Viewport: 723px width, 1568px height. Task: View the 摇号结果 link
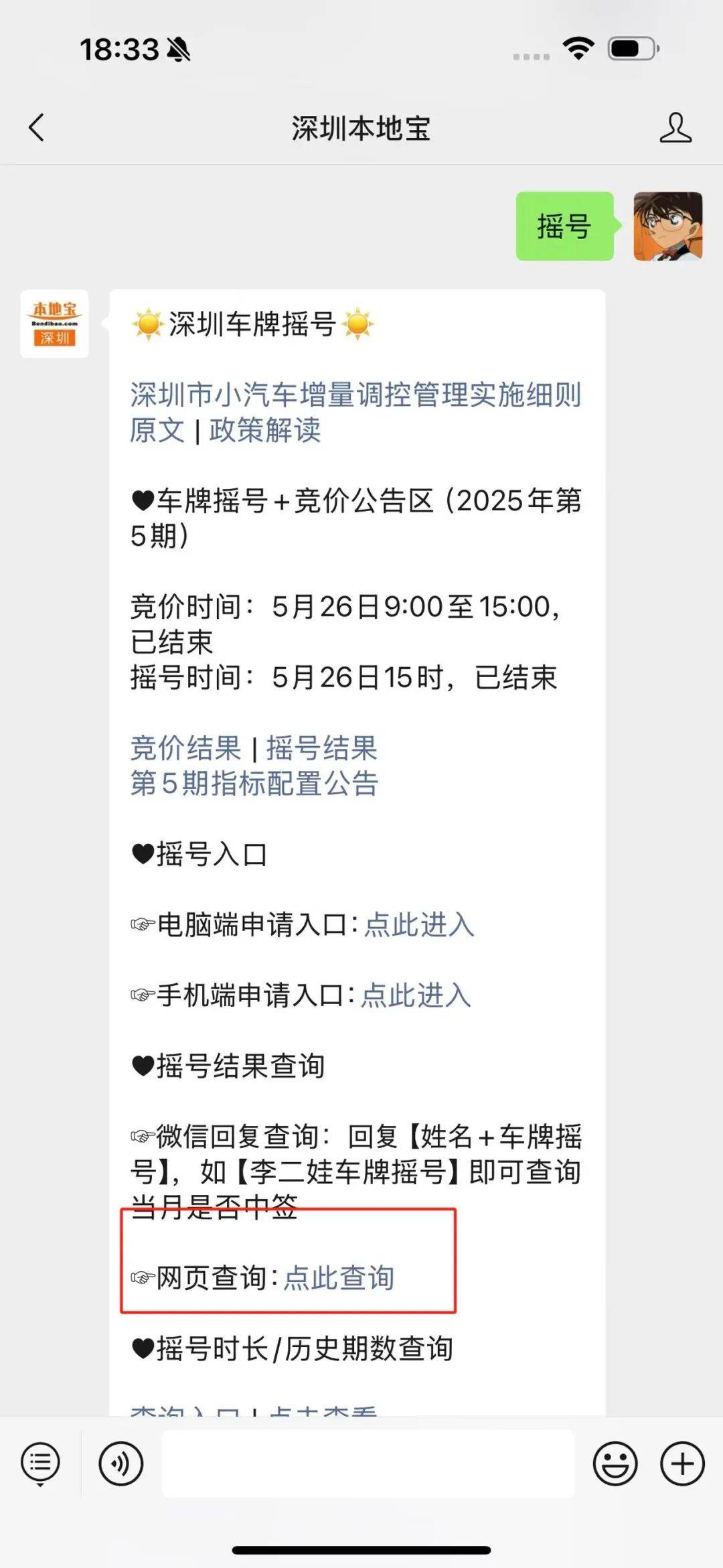[x=322, y=748]
